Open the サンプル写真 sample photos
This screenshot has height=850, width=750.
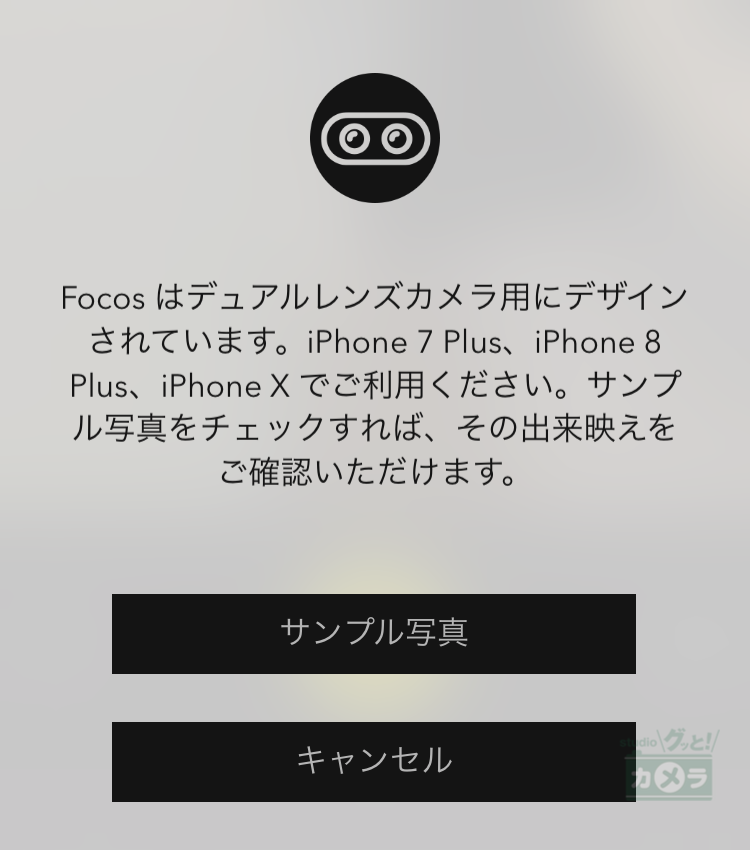pos(373,633)
